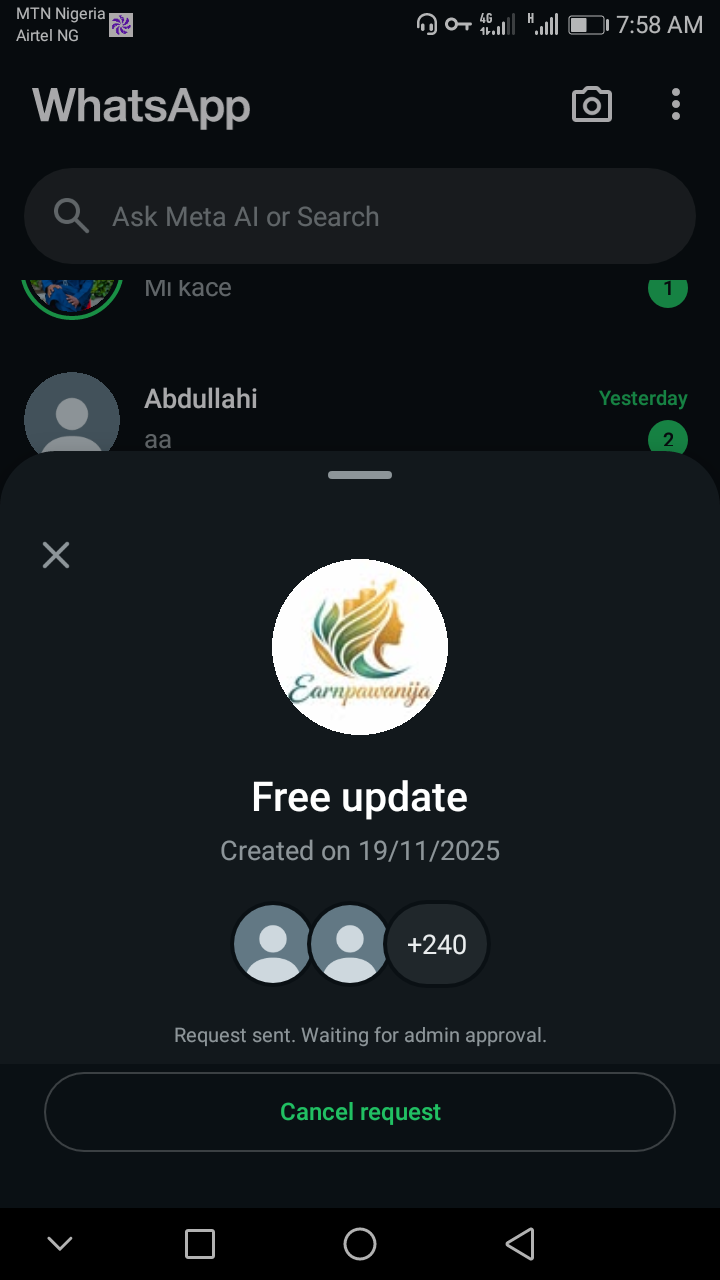
Task: Open the WhatsApp camera
Action: pyautogui.click(x=591, y=105)
